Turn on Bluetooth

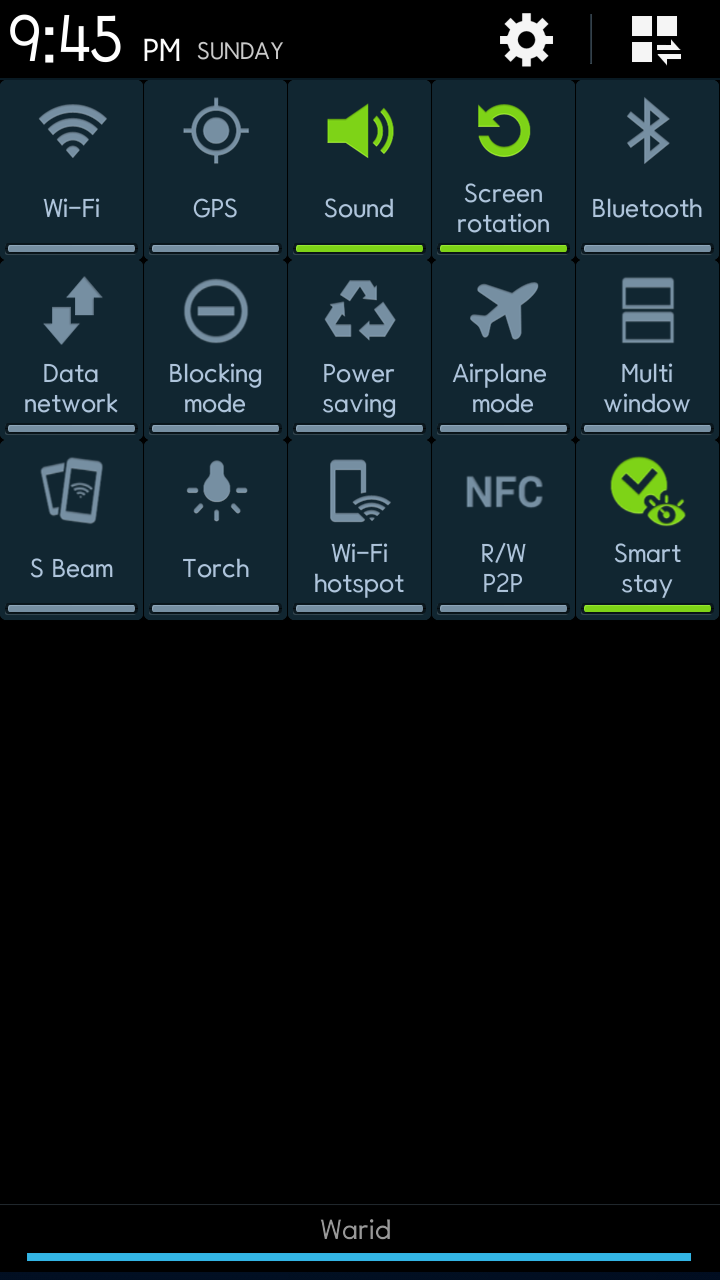pyautogui.click(x=647, y=168)
